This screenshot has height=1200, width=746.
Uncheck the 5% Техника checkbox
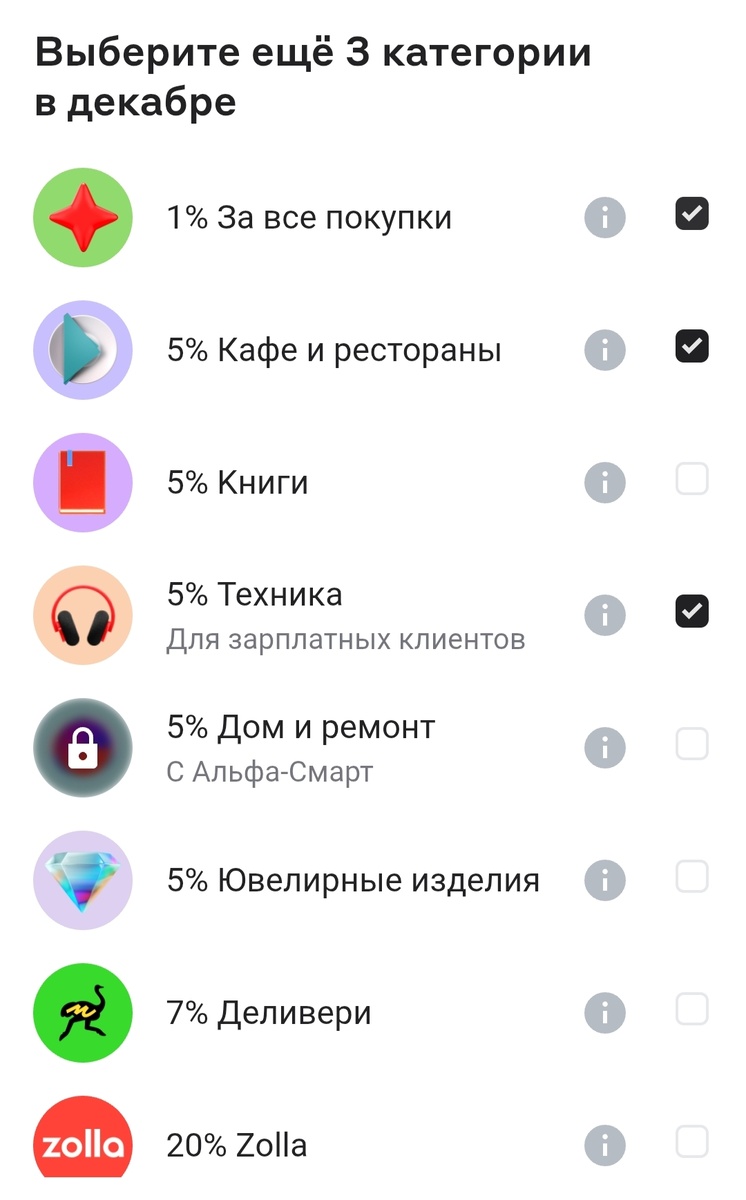click(x=691, y=611)
